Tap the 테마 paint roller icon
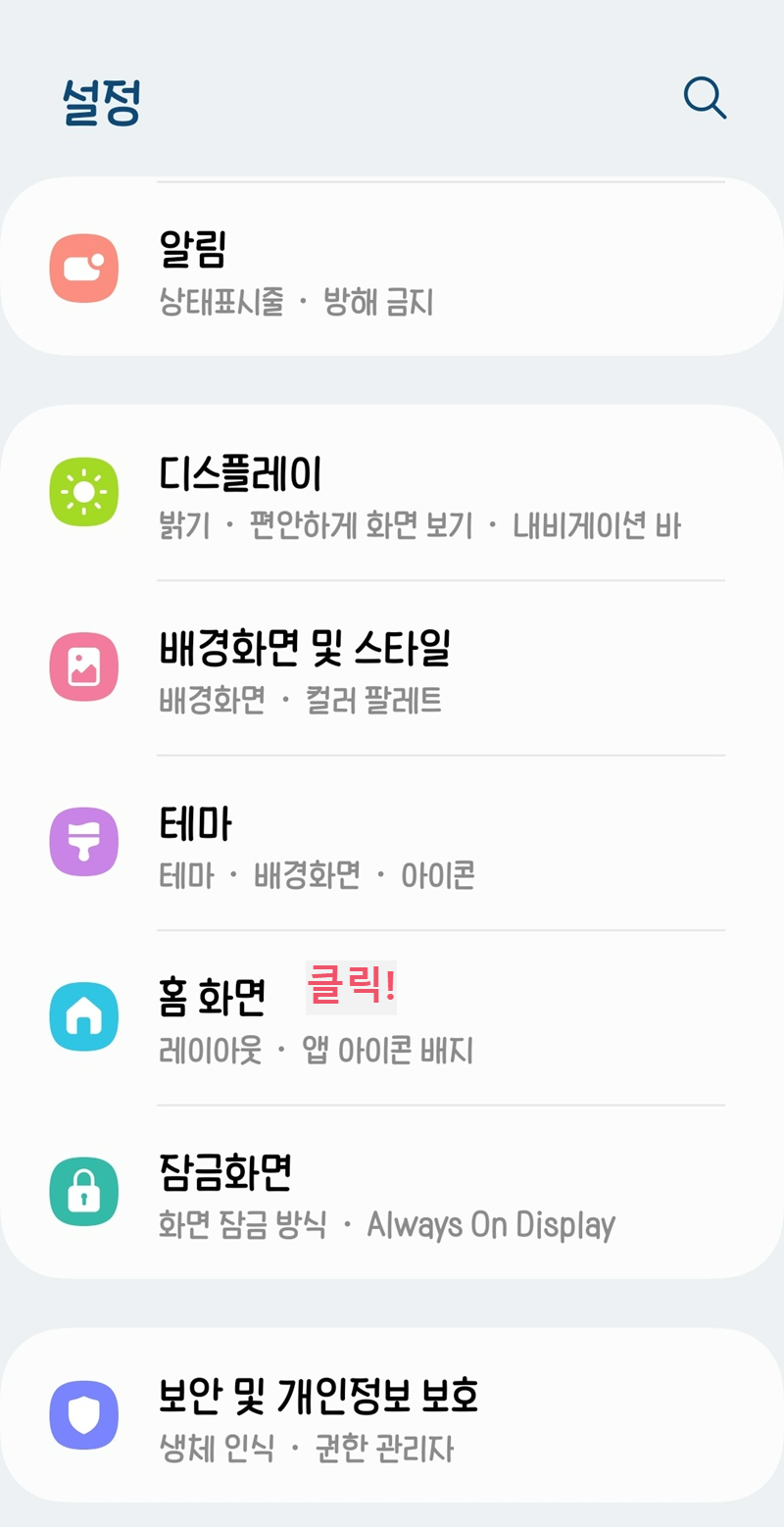784x1527 pixels. click(x=84, y=841)
